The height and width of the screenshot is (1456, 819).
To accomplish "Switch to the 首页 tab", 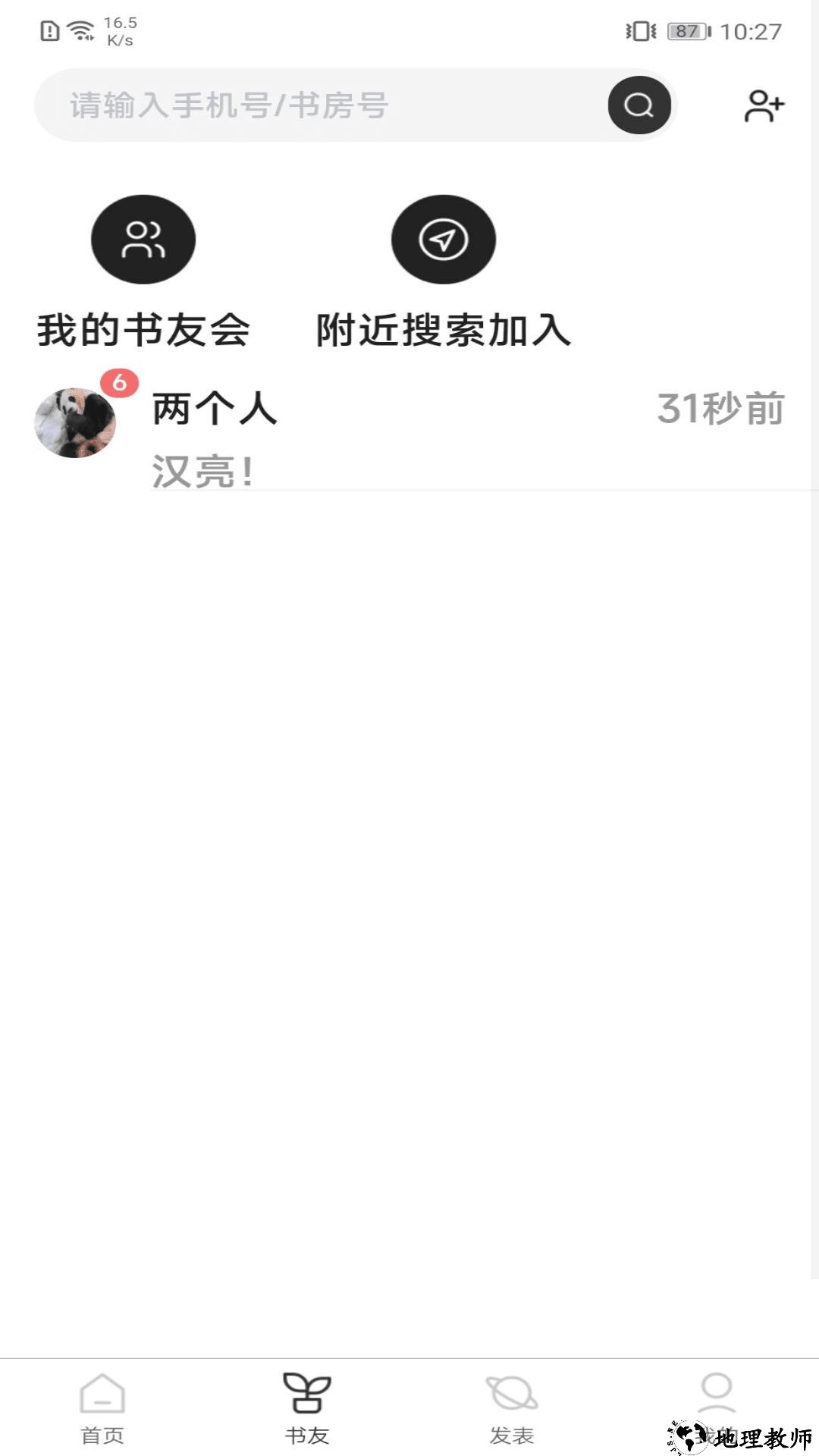I will 102,1407.
